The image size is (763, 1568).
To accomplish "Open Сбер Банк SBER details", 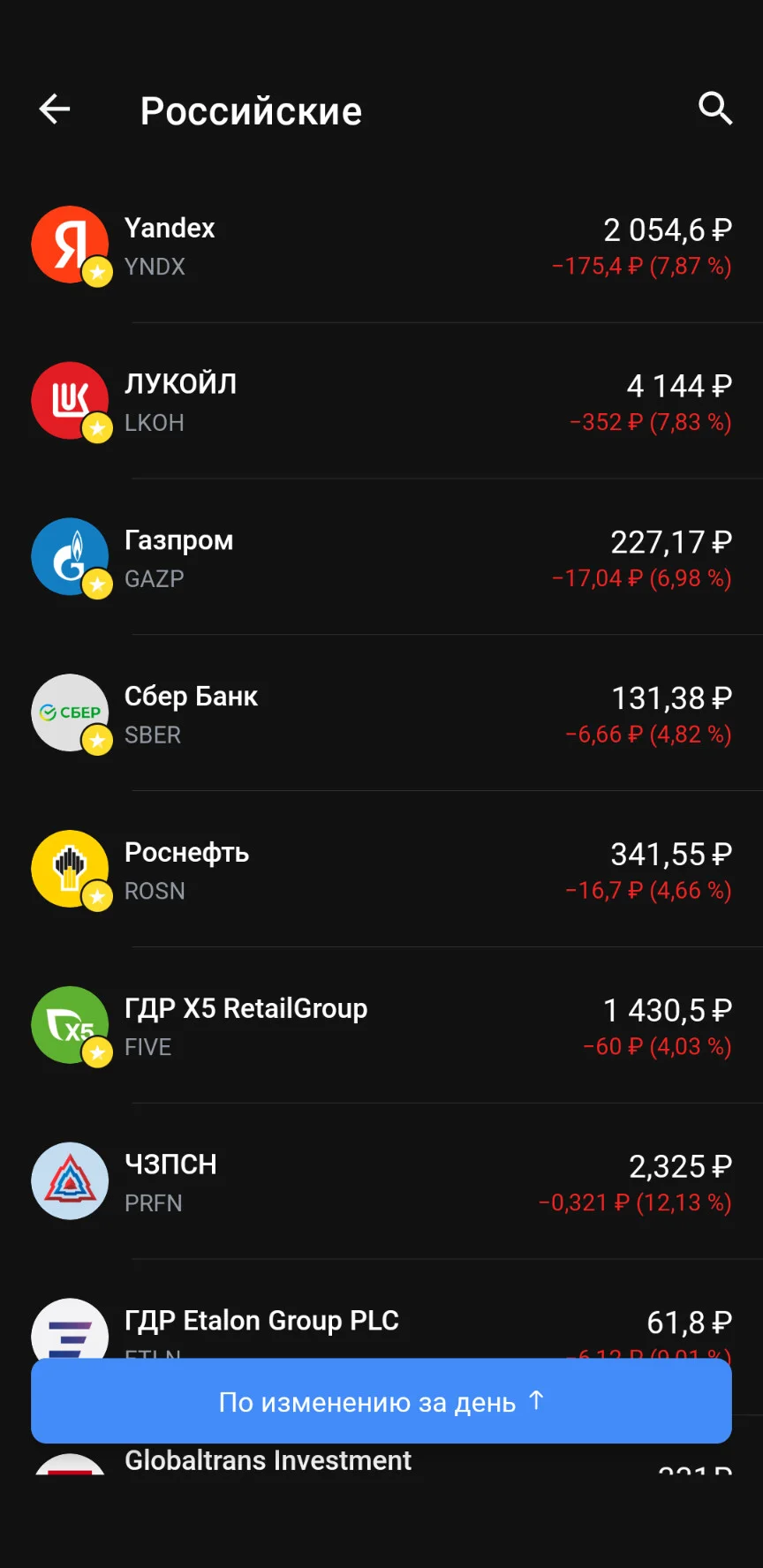I will pyautogui.click(x=381, y=713).
